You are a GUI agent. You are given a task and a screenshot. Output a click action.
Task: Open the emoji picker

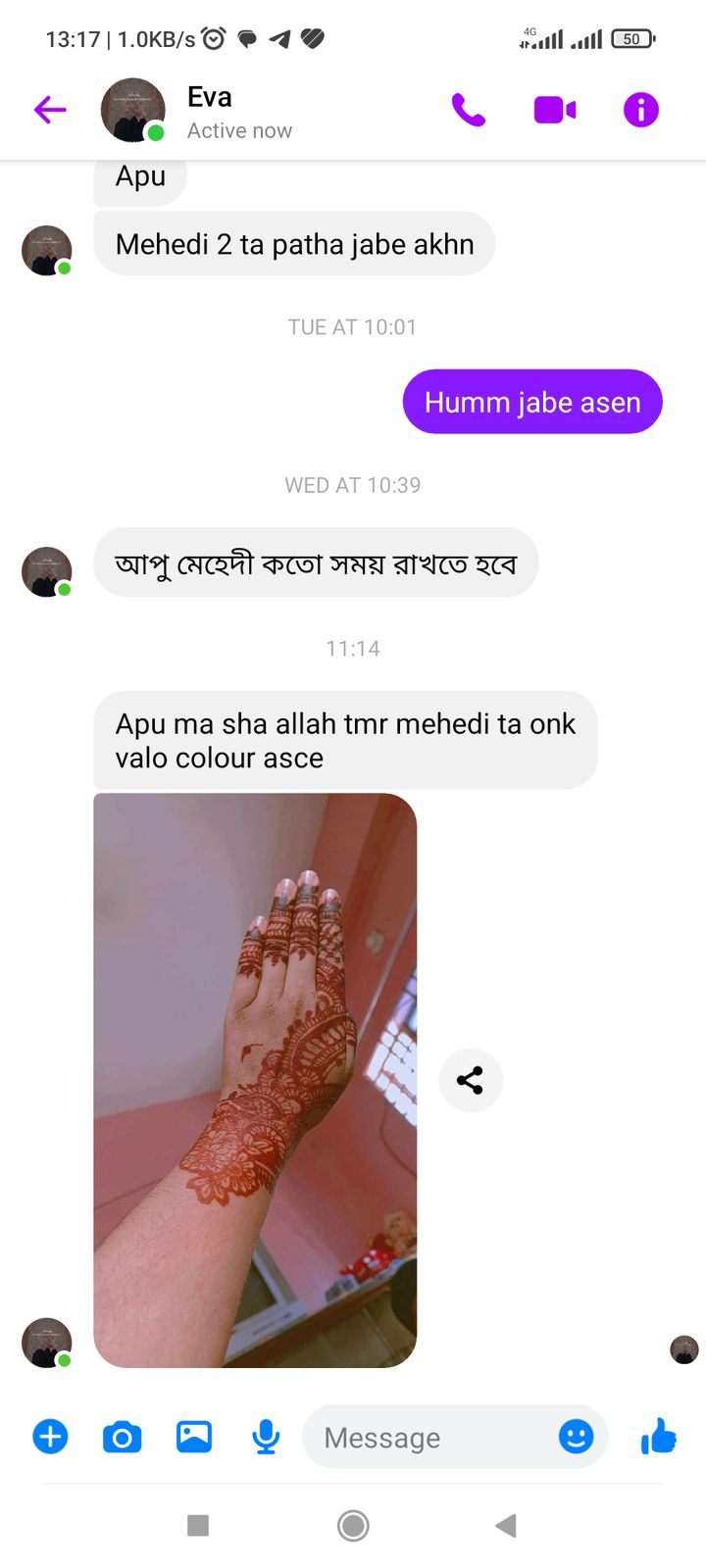pyautogui.click(x=576, y=1437)
